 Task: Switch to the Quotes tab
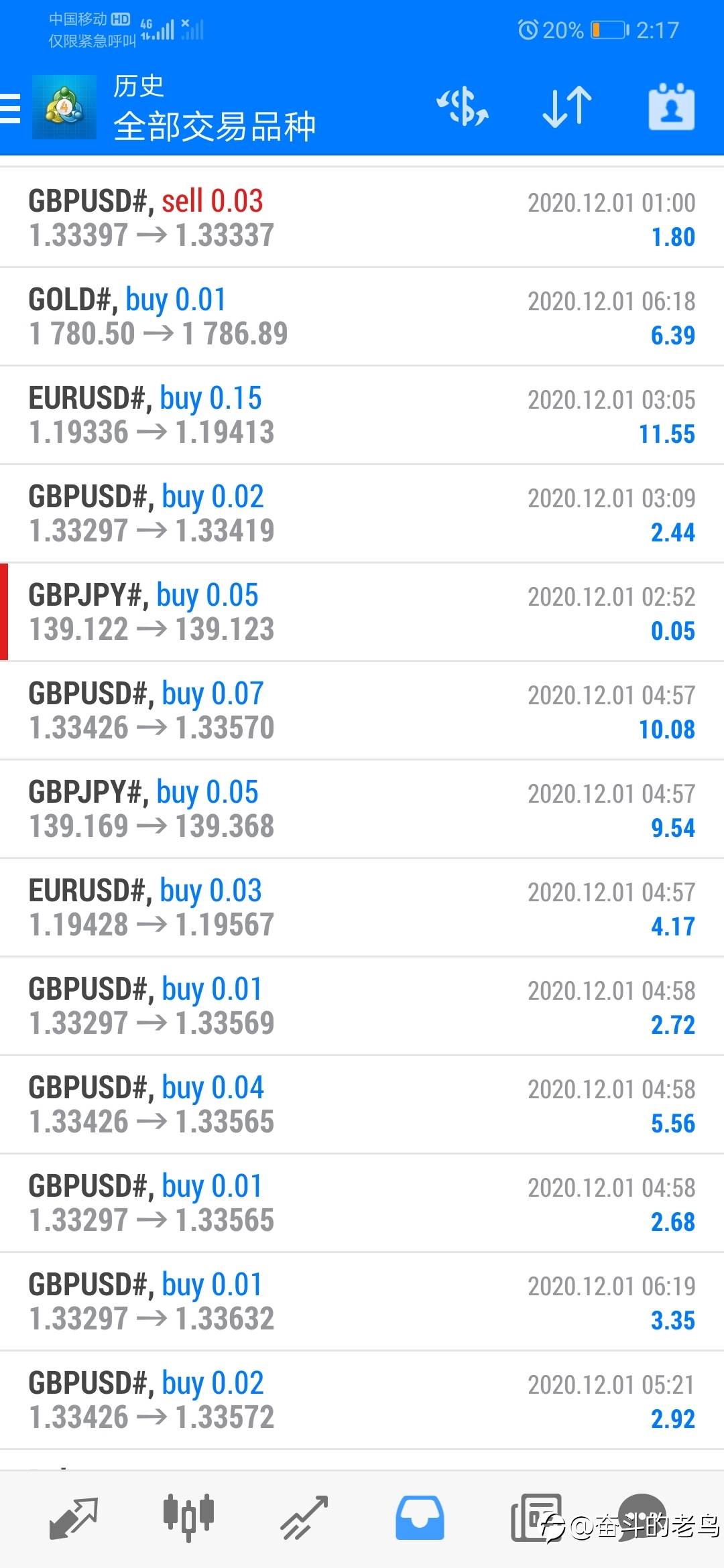pyautogui.click(x=74, y=1517)
